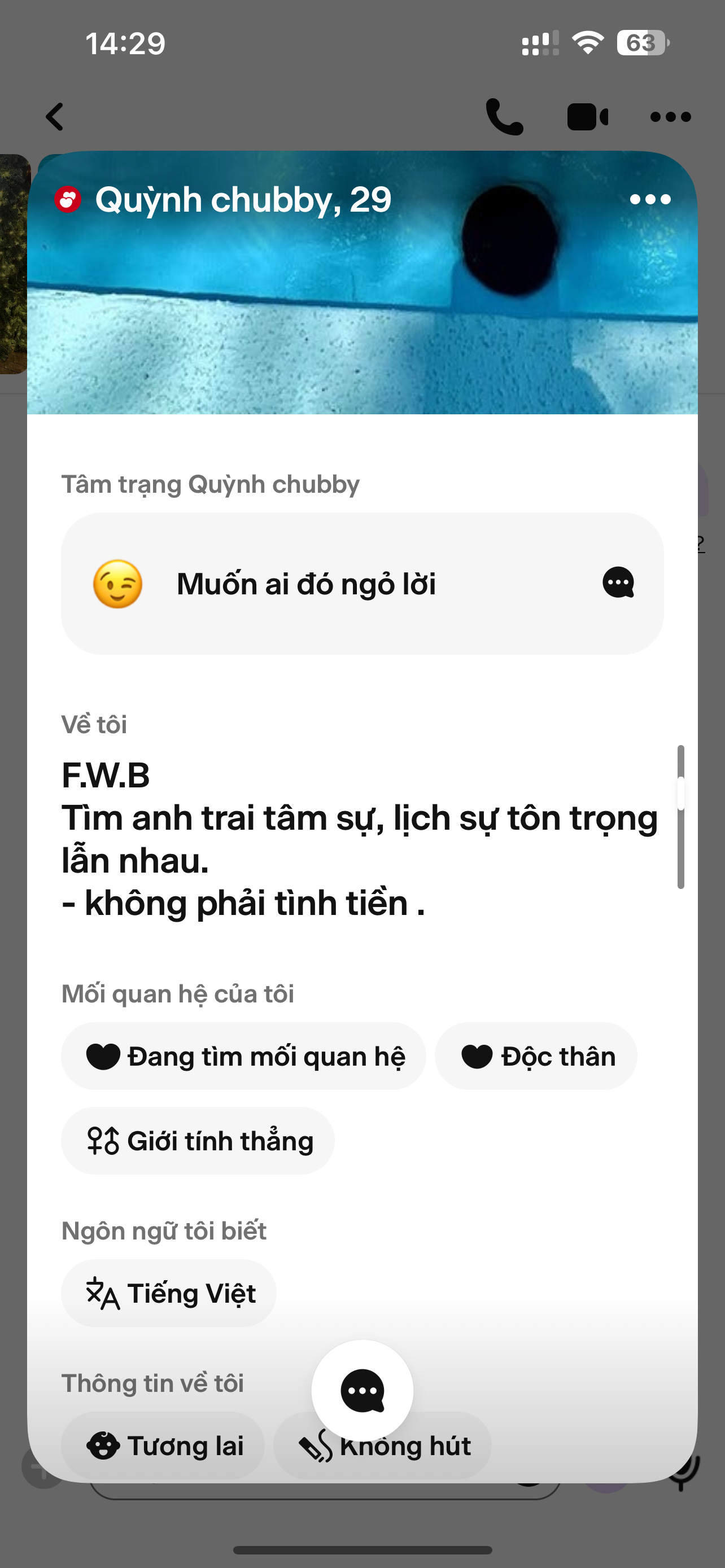Viewport: 725px width, 1568px height.
Task: Open profile options next to Quỳnh chubby's name
Action: (x=650, y=200)
